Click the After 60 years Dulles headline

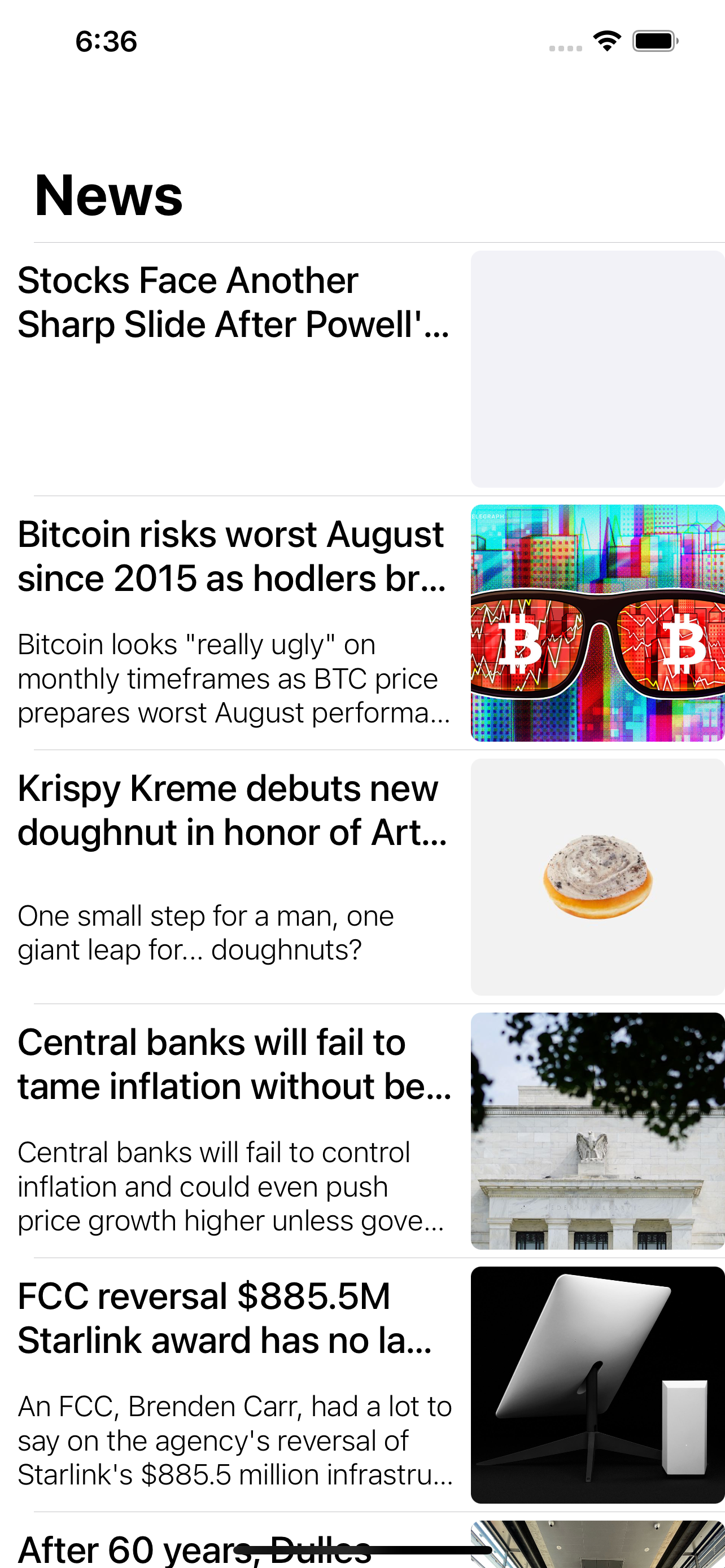click(195, 1551)
